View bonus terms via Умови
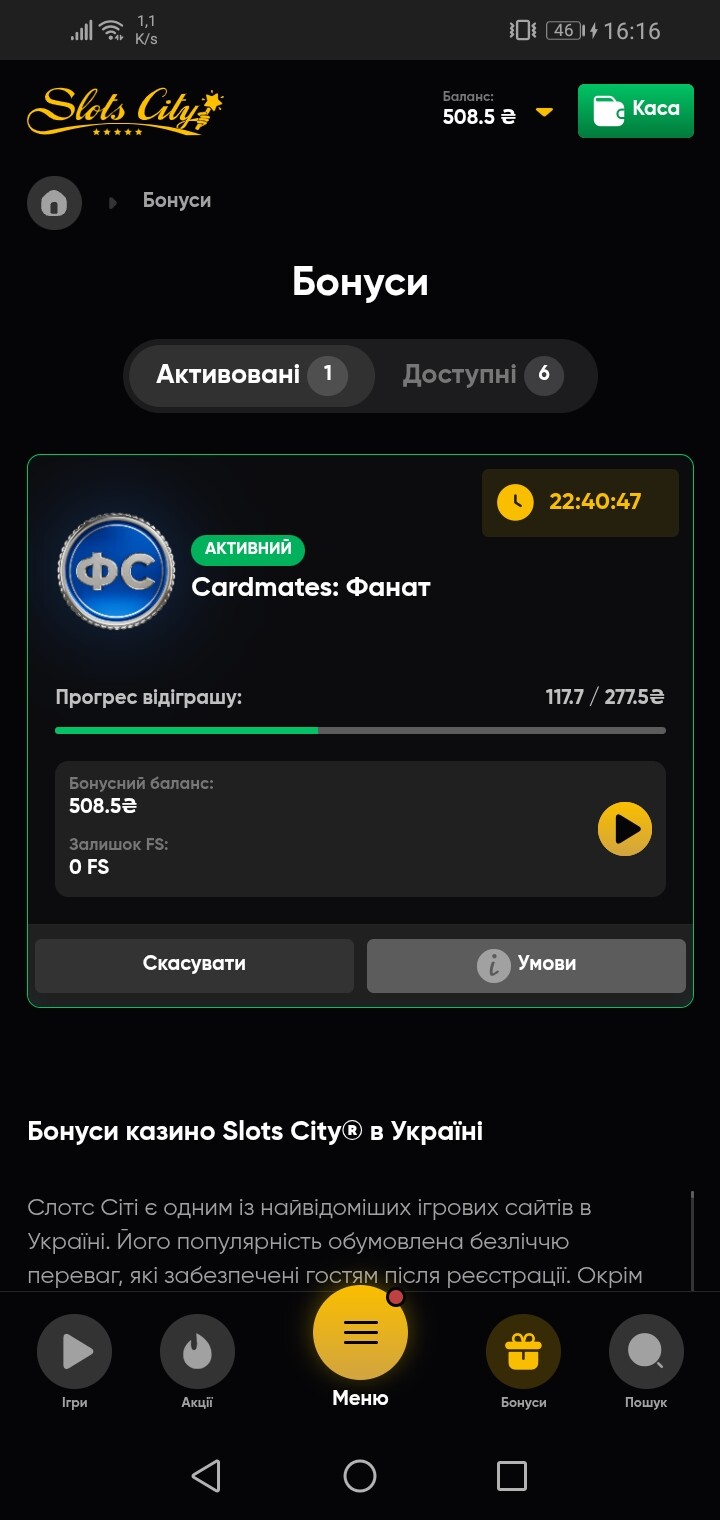 click(526, 965)
